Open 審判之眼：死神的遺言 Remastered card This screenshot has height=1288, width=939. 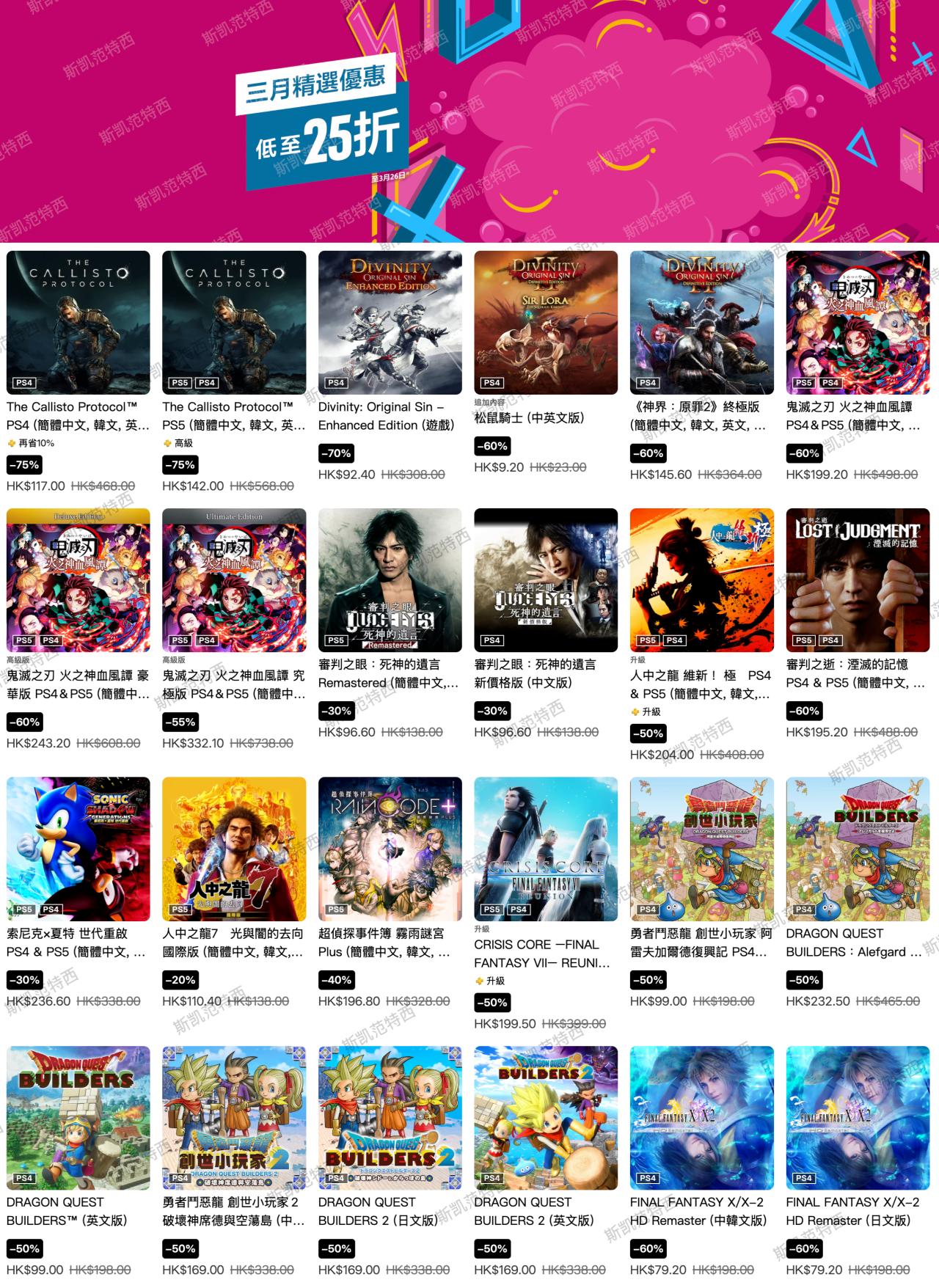390,580
